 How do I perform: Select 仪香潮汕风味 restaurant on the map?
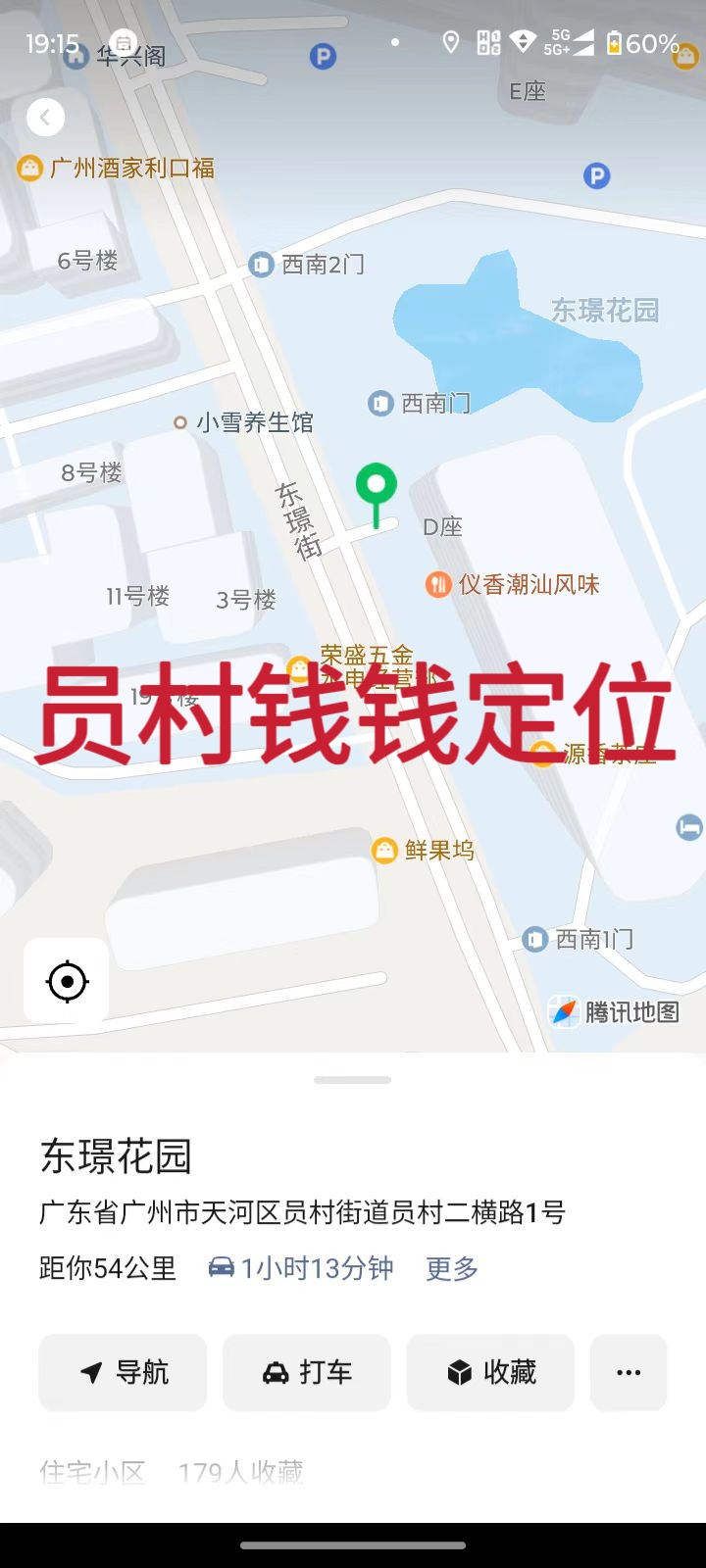(x=437, y=585)
